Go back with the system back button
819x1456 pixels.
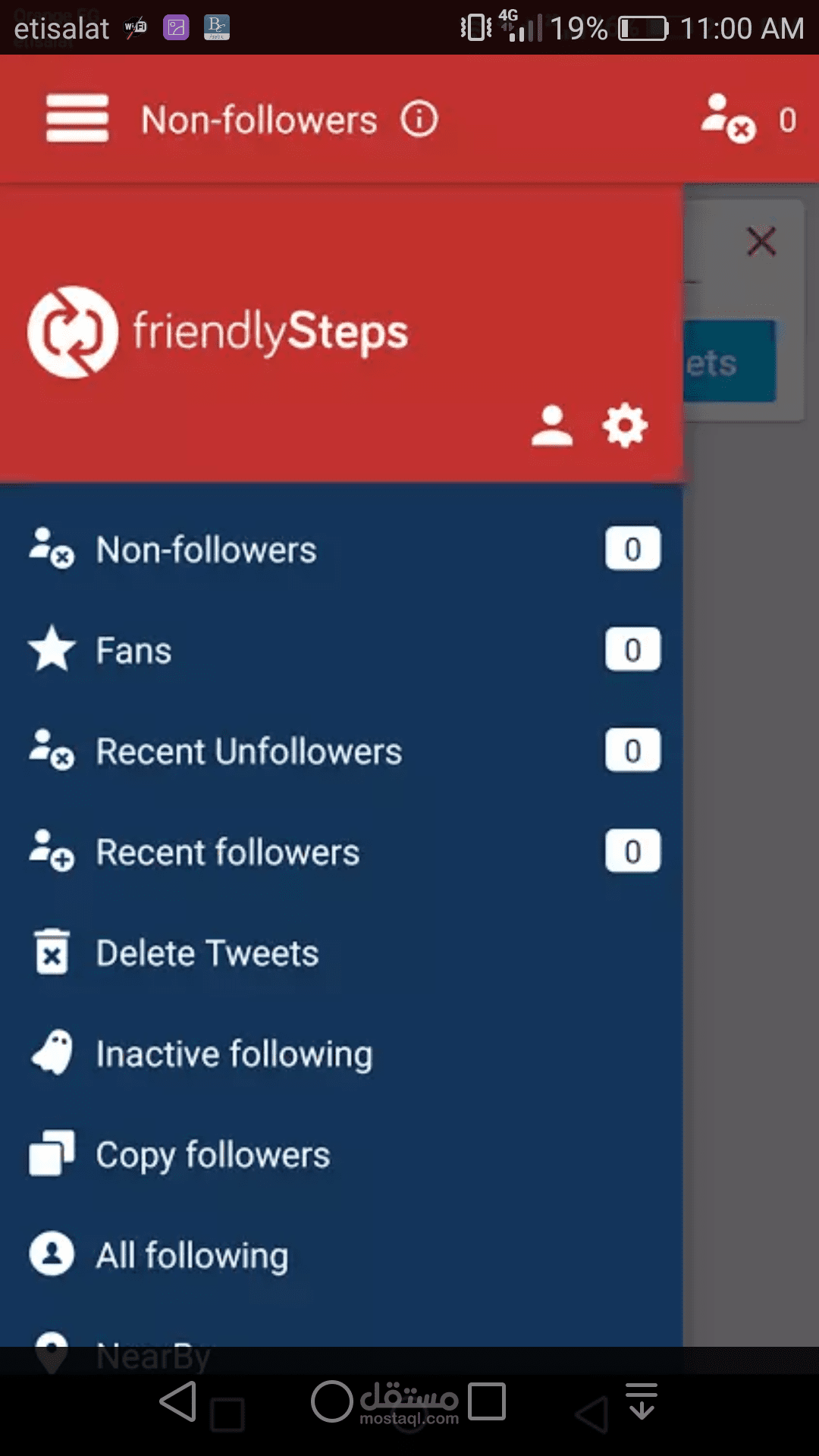pyautogui.click(x=179, y=1401)
